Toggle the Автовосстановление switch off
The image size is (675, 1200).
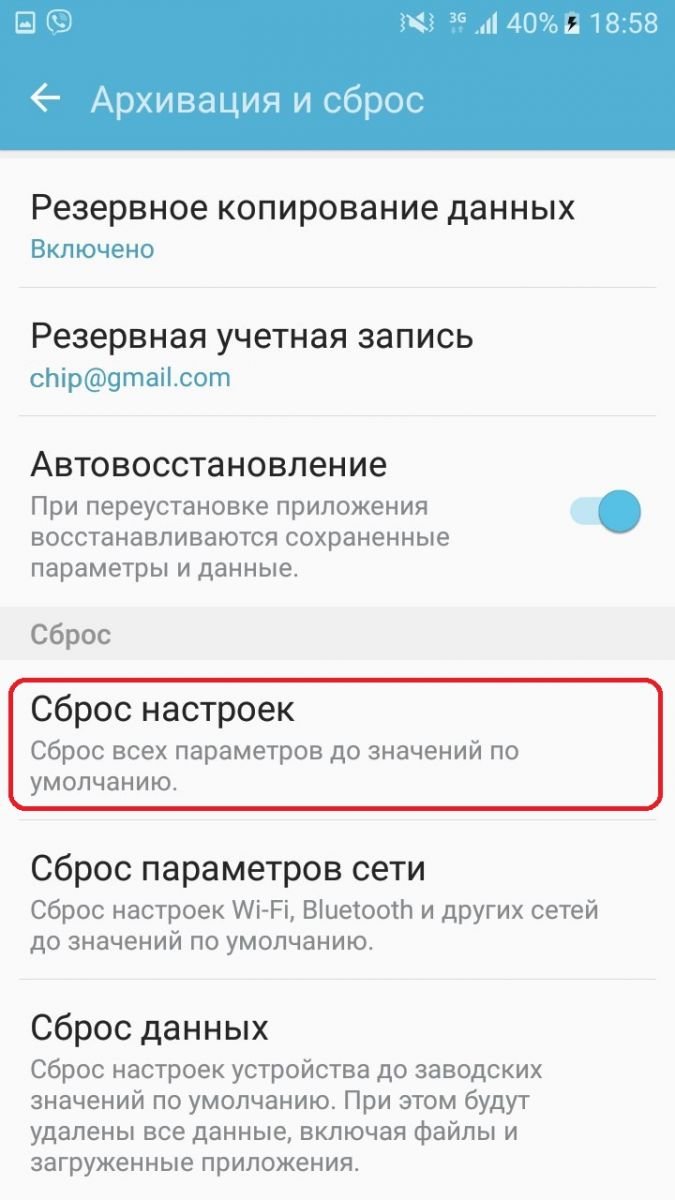pos(605,512)
